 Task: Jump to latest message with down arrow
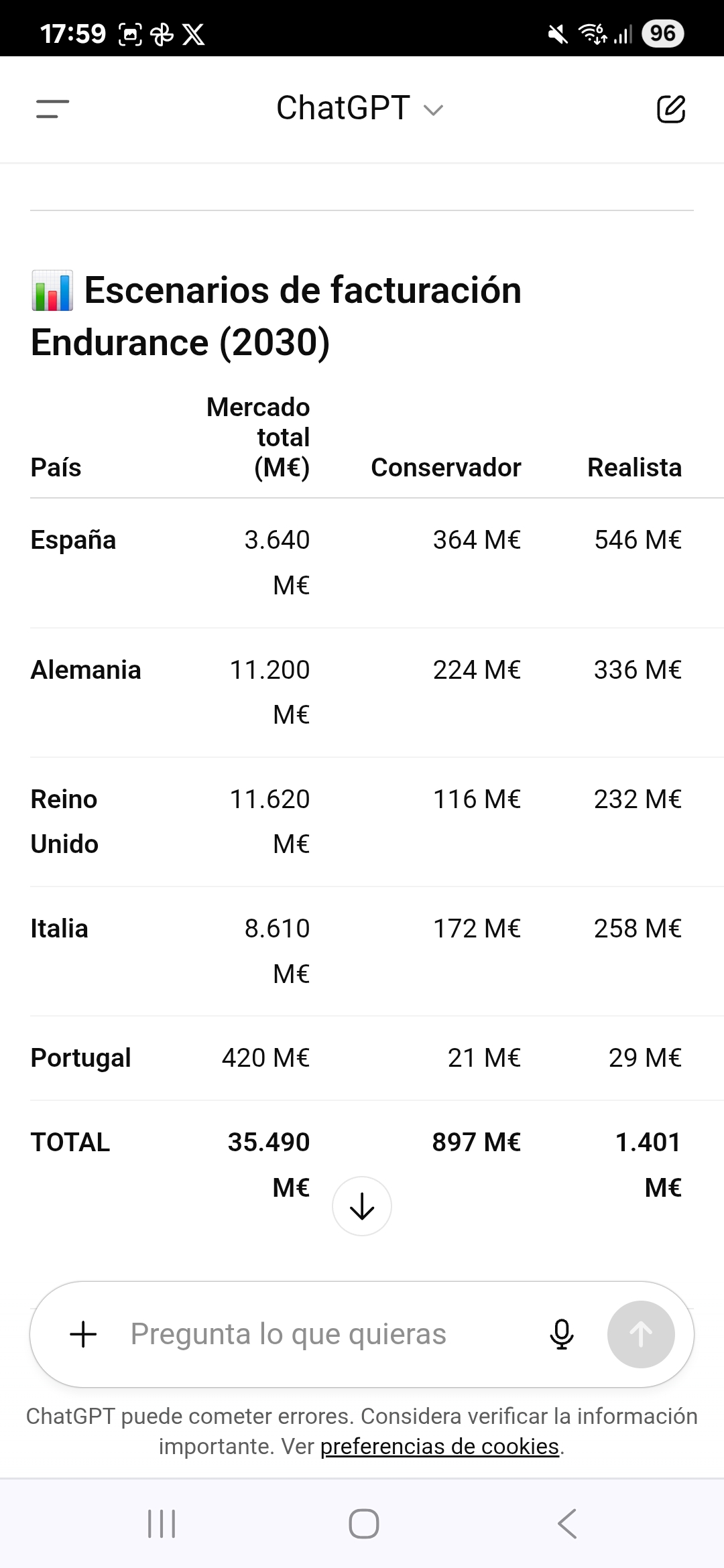coord(362,1206)
